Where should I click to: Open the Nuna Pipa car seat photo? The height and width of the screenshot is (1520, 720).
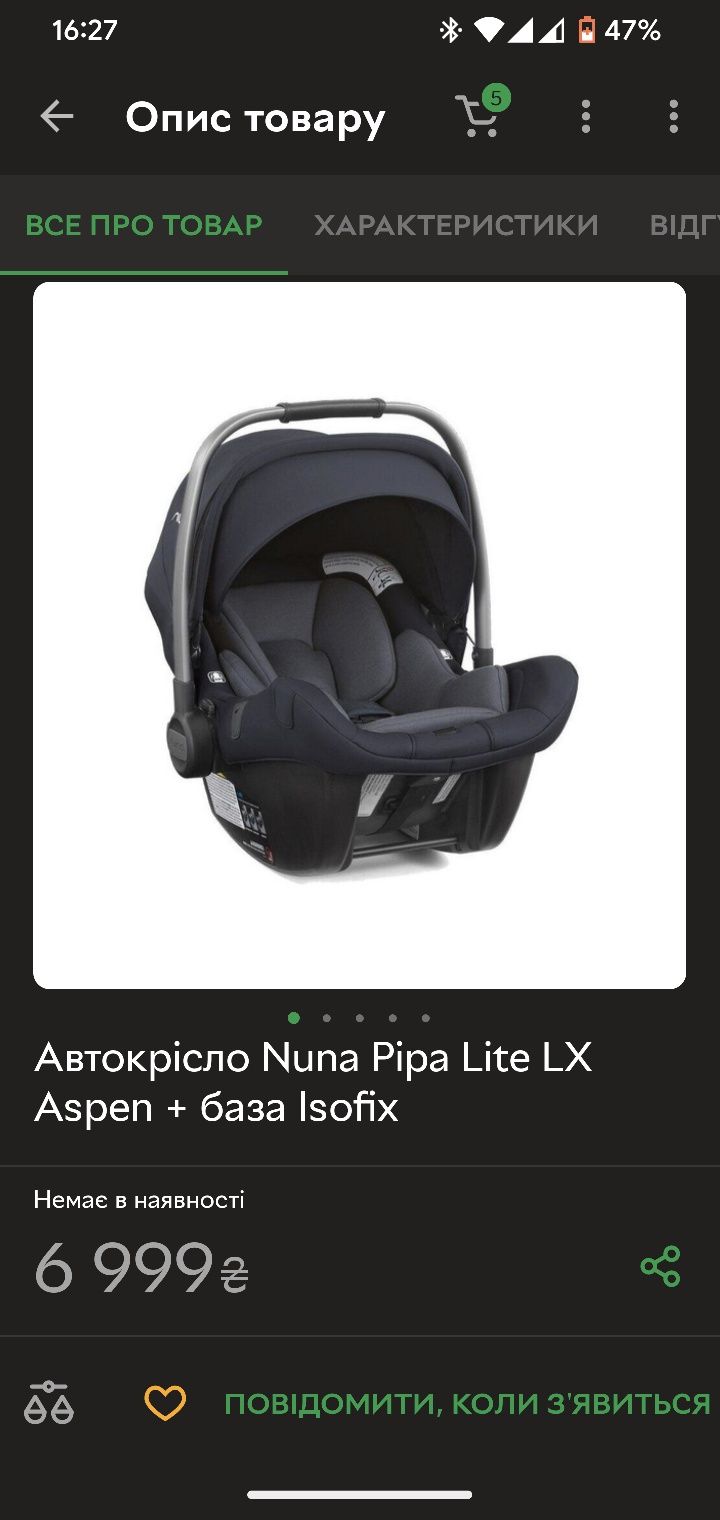point(360,635)
